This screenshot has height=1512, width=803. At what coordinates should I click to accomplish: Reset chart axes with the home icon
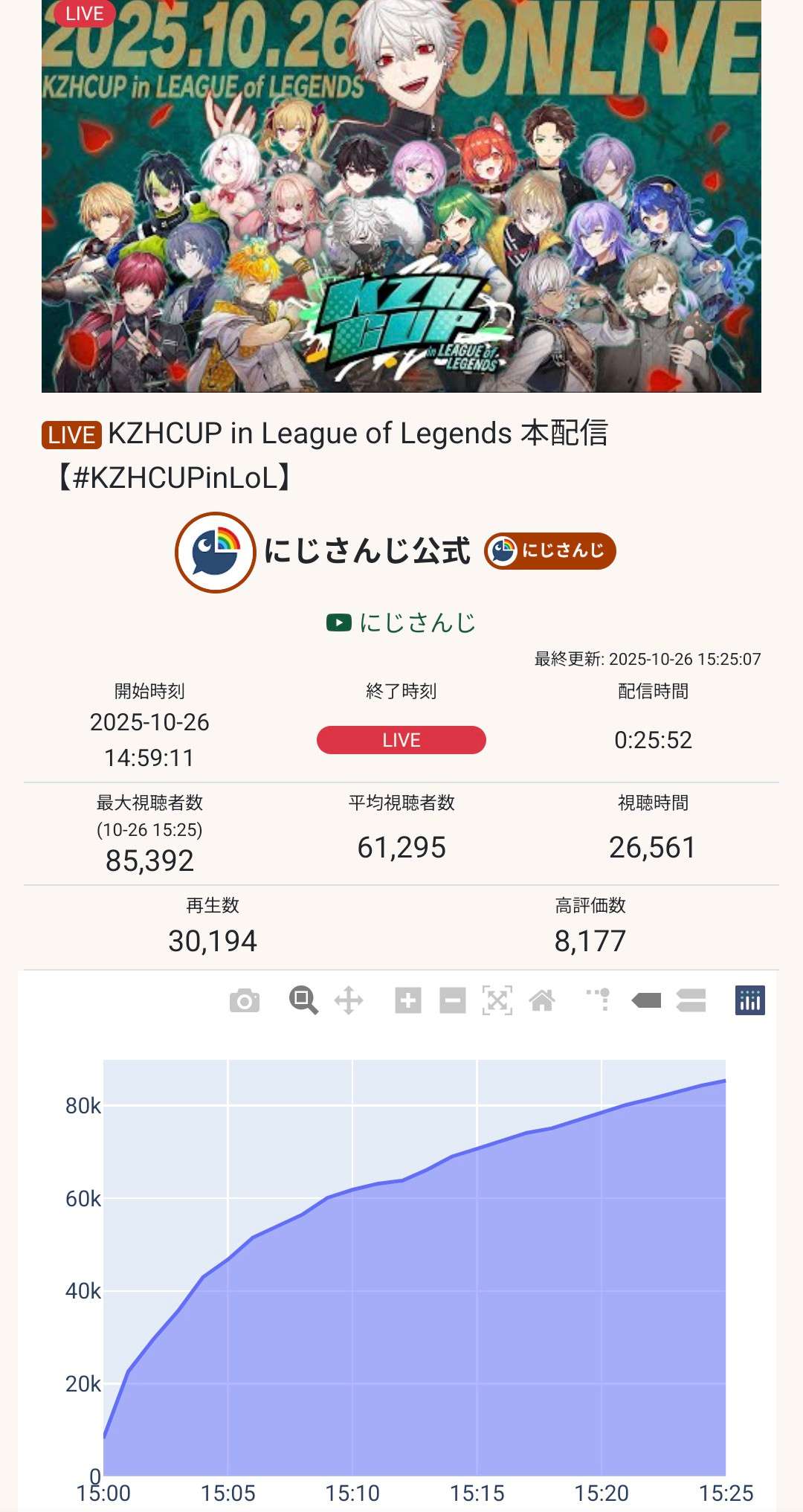click(542, 1001)
